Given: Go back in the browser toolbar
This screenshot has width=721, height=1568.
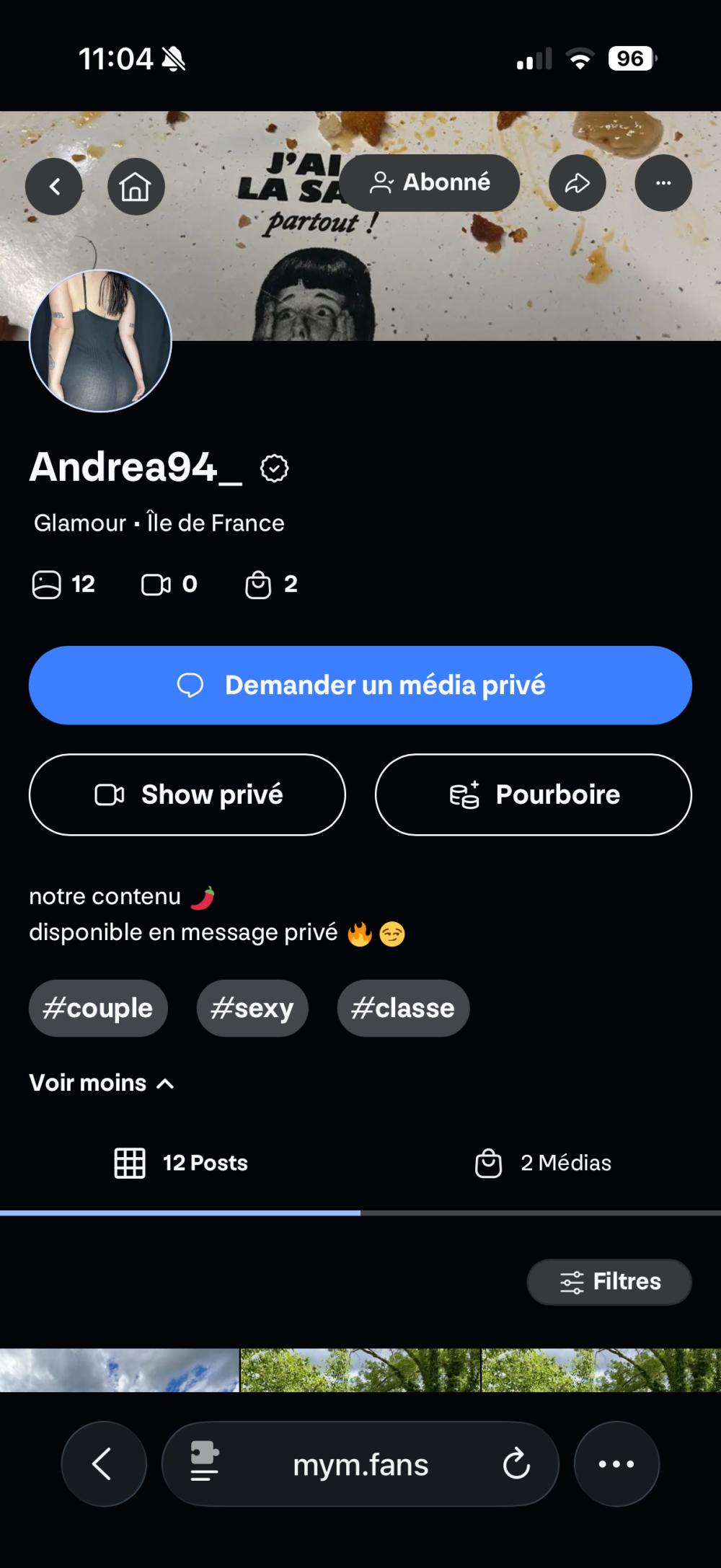Looking at the screenshot, I should [x=104, y=1464].
